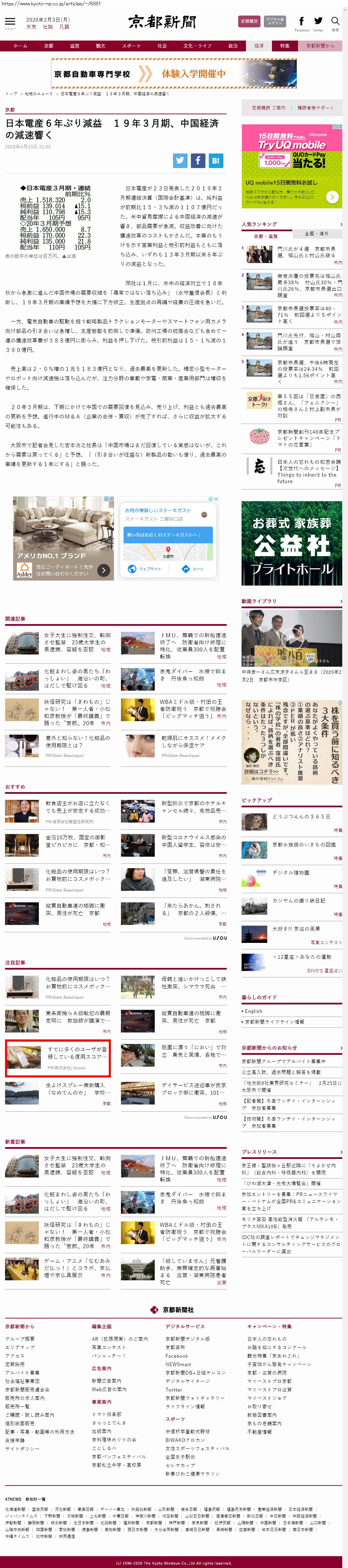
Task: Open the 地域のニュース breadcrumb link
Action: coord(38,94)
